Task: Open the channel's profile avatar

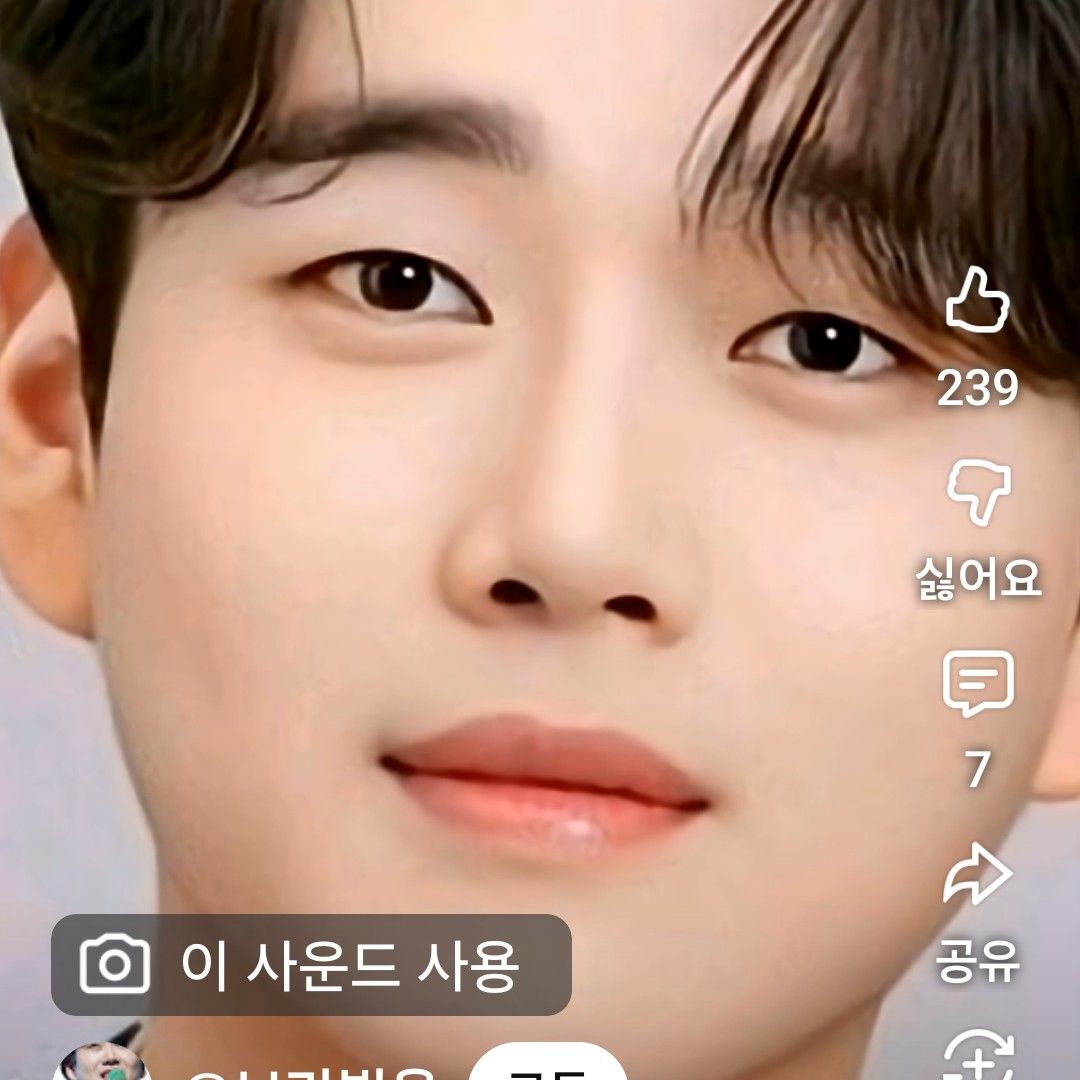Action: pyautogui.click(x=101, y=1064)
